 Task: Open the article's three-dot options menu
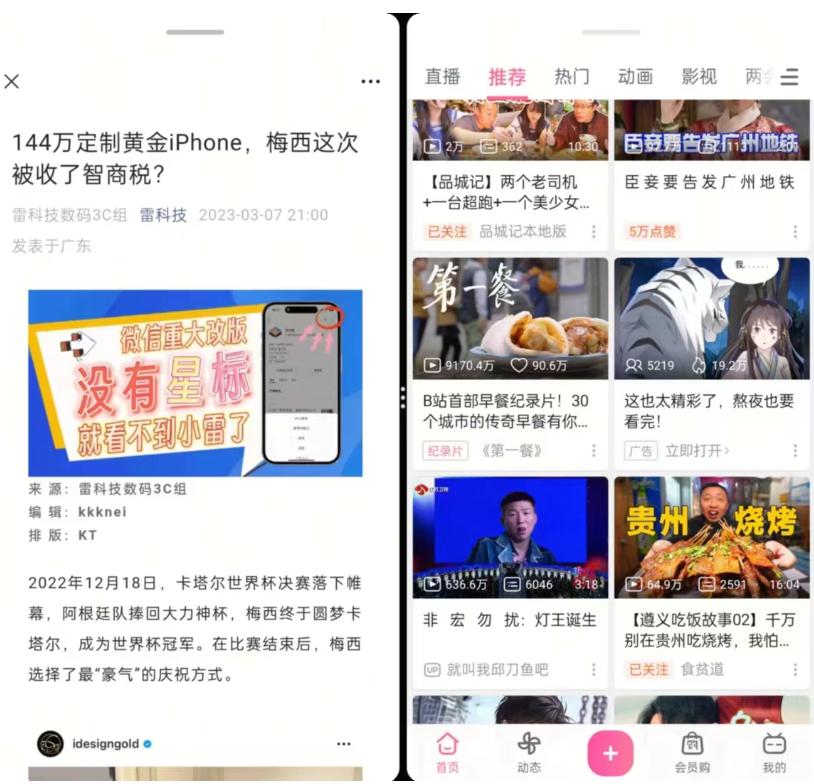click(x=370, y=82)
